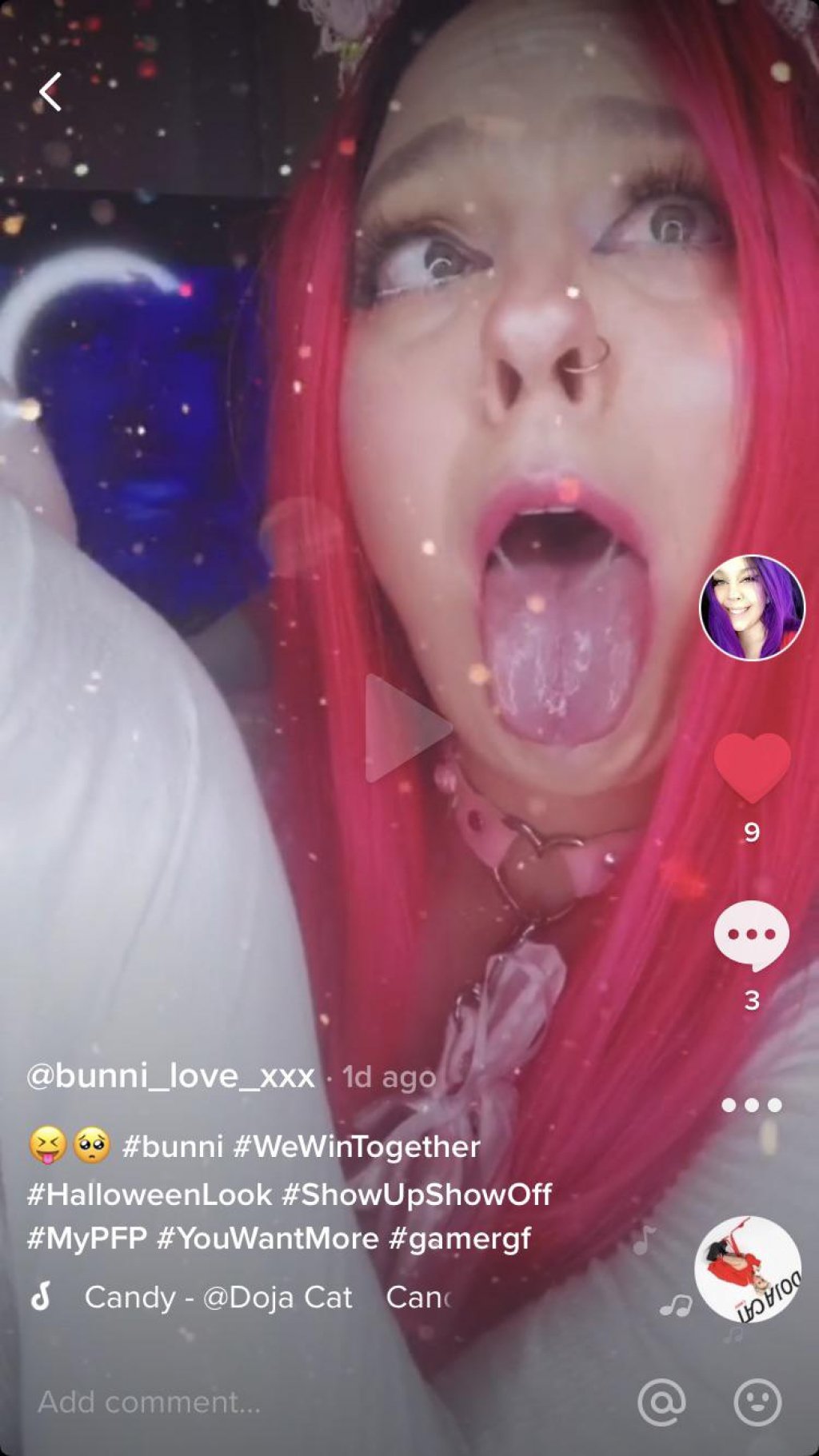The width and height of the screenshot is (819, 1456).
Task: Open the #MyPFP hashtag
Action: click(x=87, y=1239)
